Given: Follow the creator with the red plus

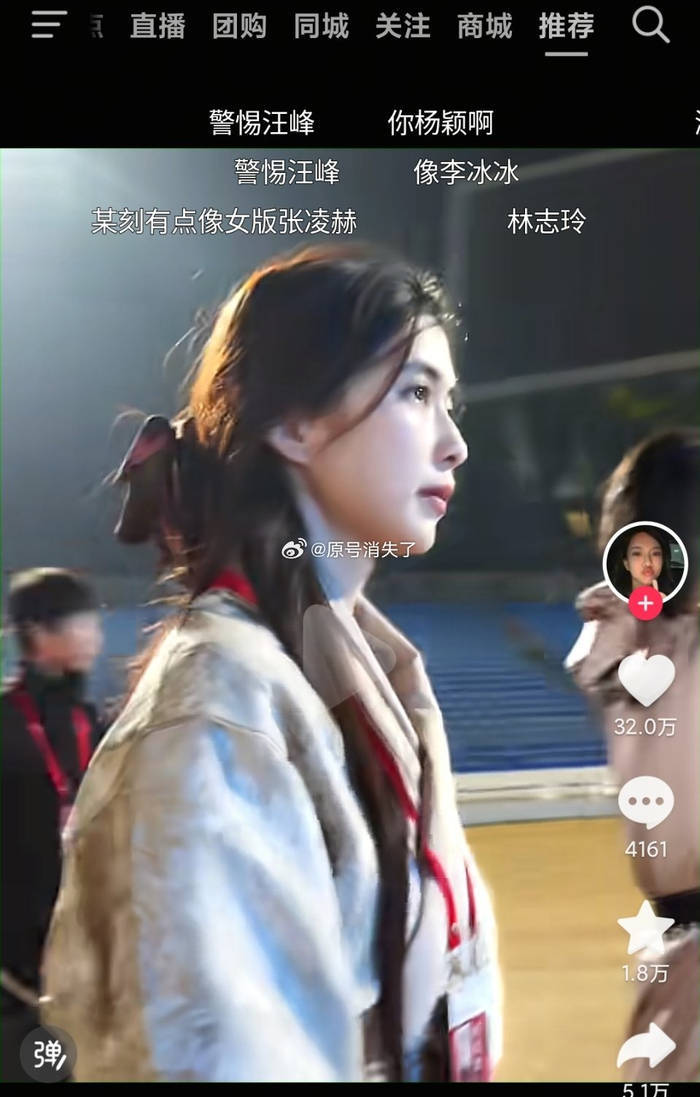Looking at the screenshot, I should pos(645,603).
